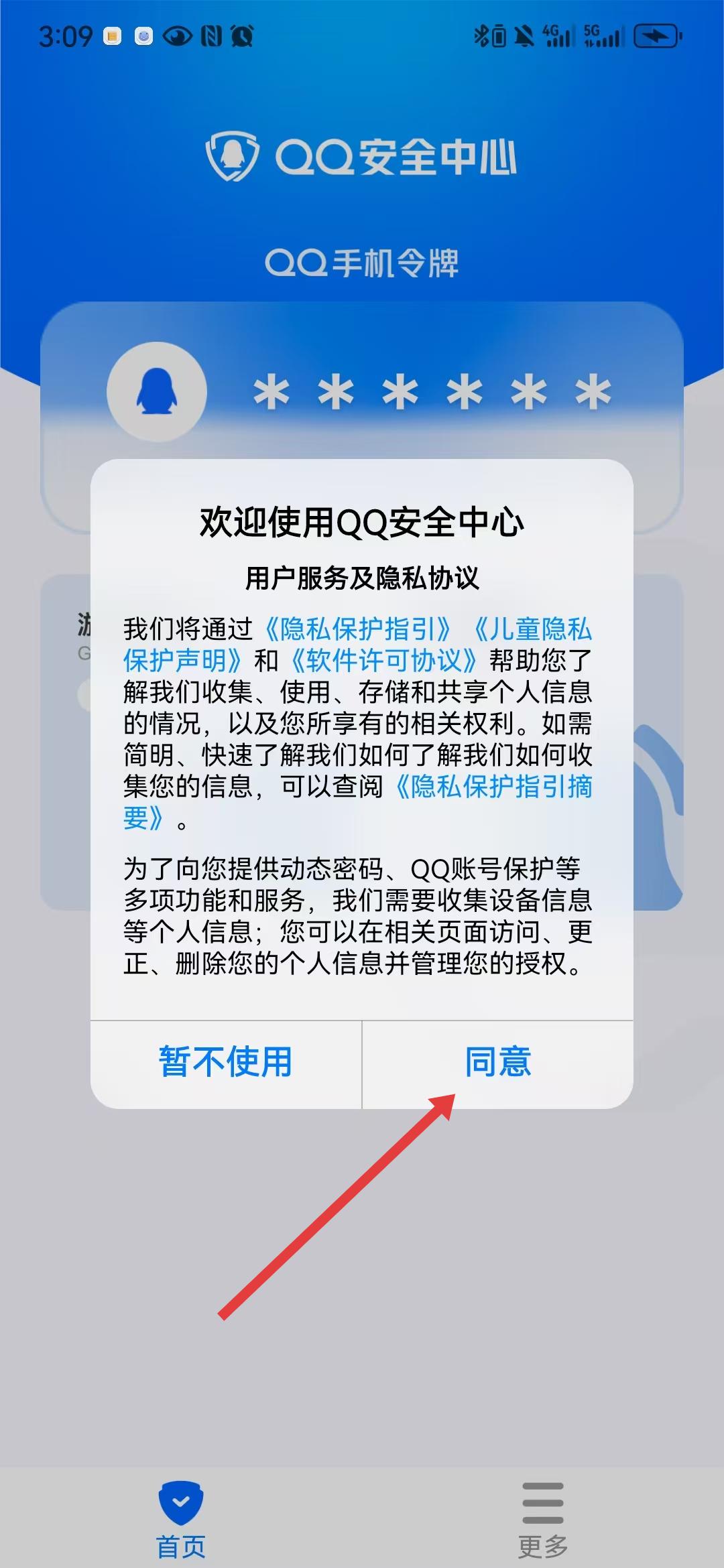Tap 同意 to accept the agreement
724x1568 pixels.
pos(497,1063)
